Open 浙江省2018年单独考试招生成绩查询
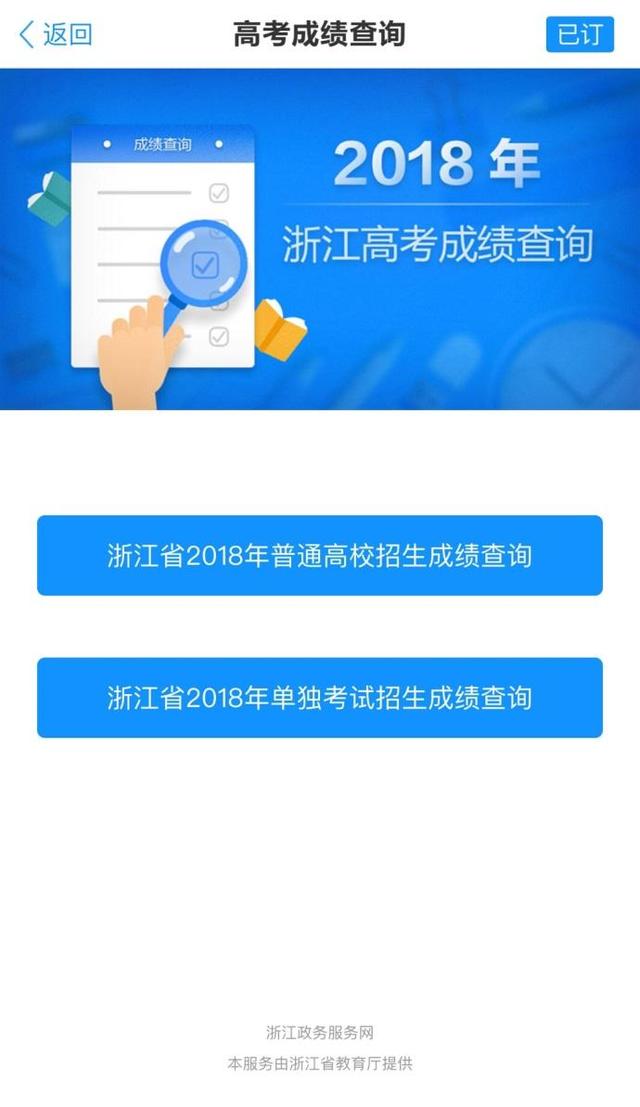Viewport: 640px width, 1107px height. [320, 698]
